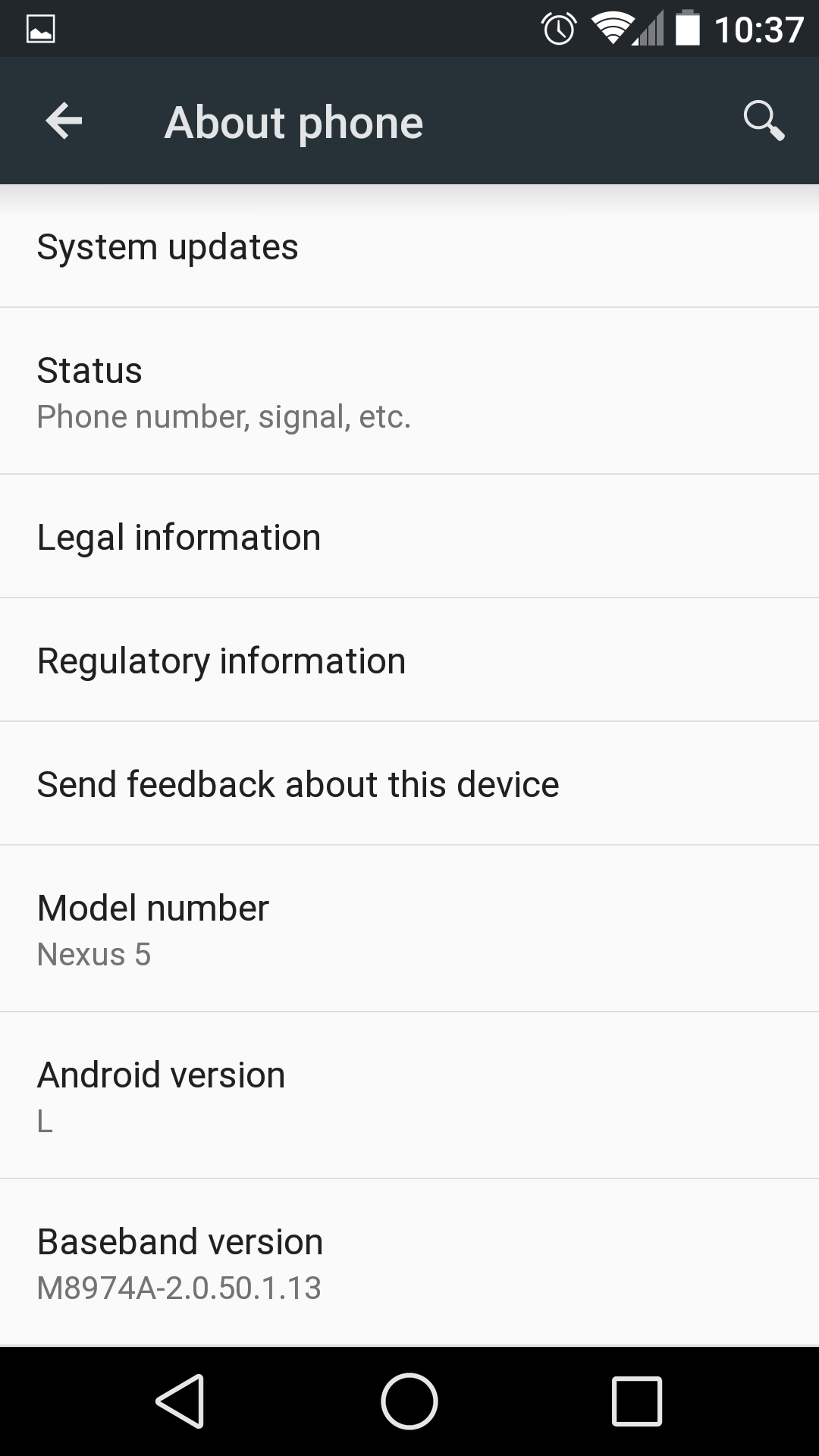This screenshot has width=819, height=1456.
Task: Go back using the app bar arrow
Action: [64, 121]
